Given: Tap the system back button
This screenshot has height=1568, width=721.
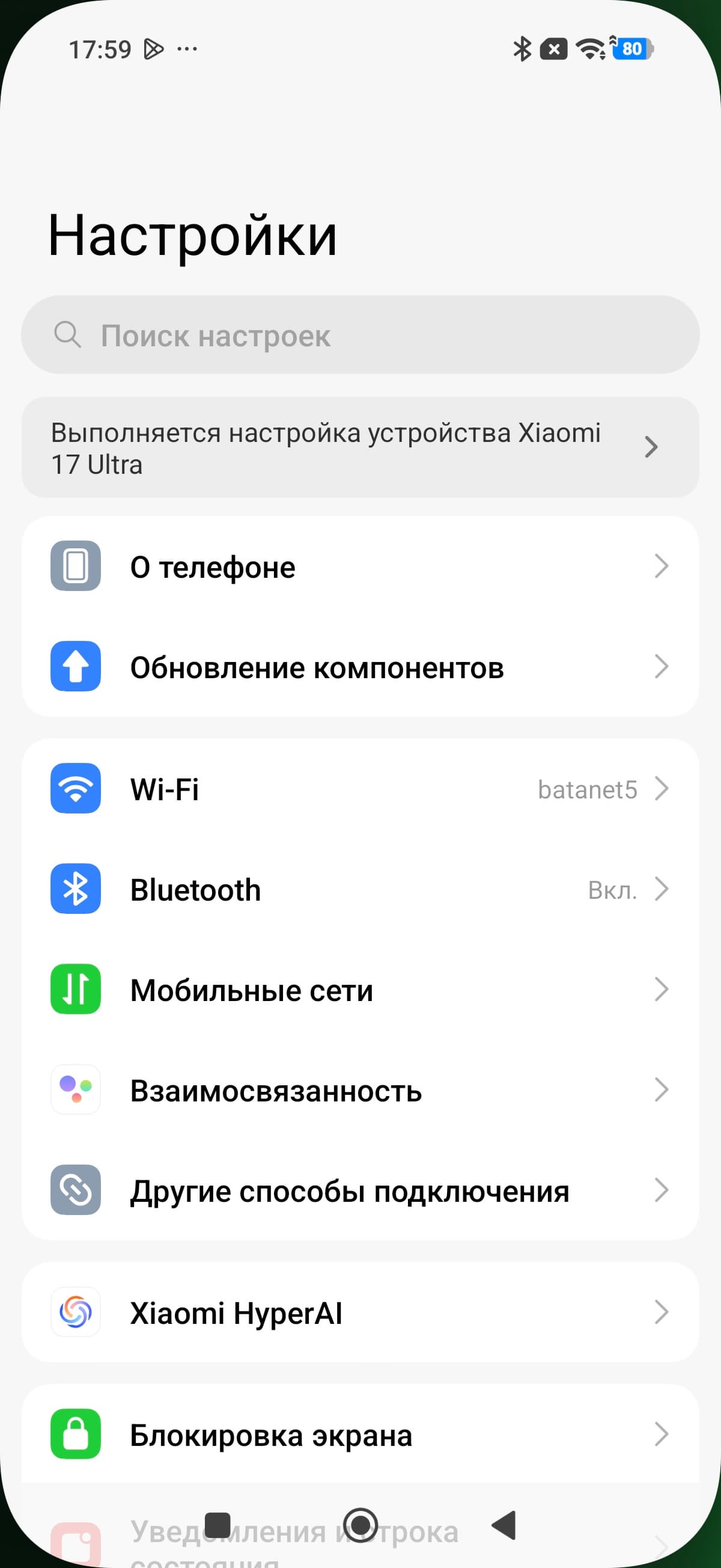Looking at the screenshot, I should coord(505,1525).
